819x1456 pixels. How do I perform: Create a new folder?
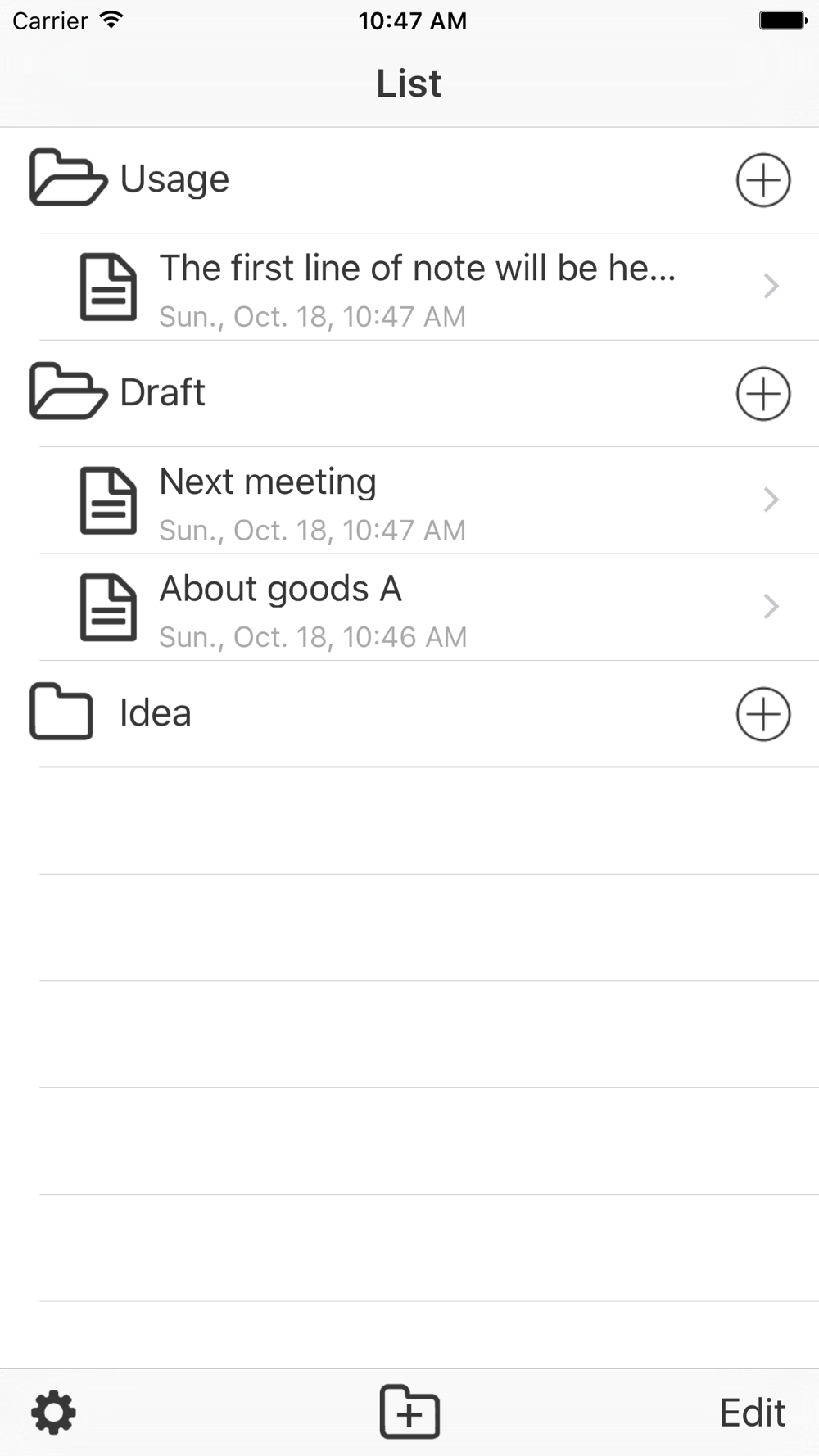pyautogui.click(x=409, y=1411)
